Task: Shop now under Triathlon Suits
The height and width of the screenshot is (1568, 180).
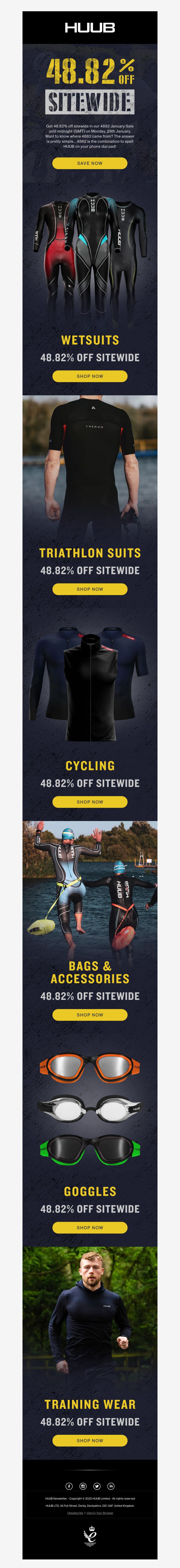Action: pos(90,589)
